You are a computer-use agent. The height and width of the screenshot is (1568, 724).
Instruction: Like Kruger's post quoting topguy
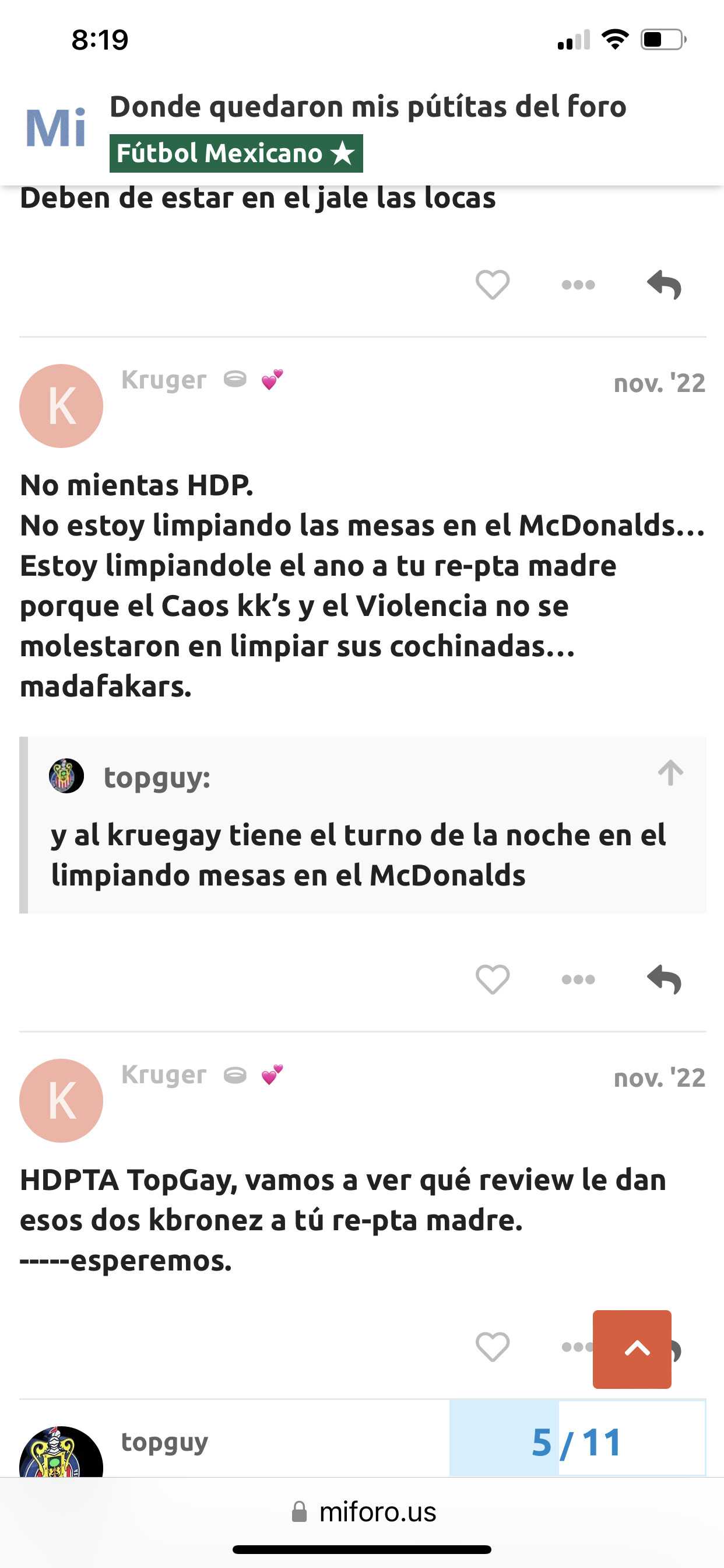[492, 979]
